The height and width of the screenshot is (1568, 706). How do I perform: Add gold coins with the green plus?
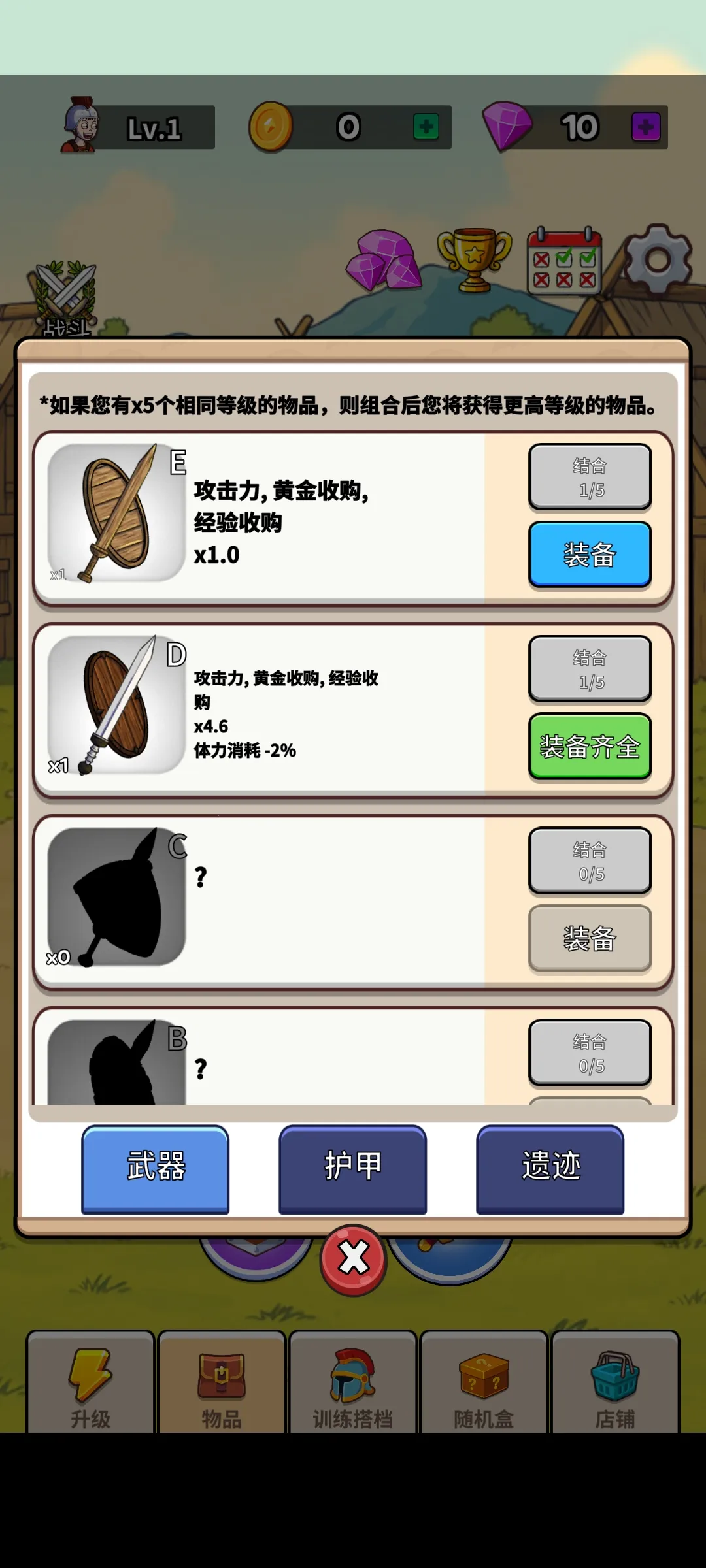point(426,127)
